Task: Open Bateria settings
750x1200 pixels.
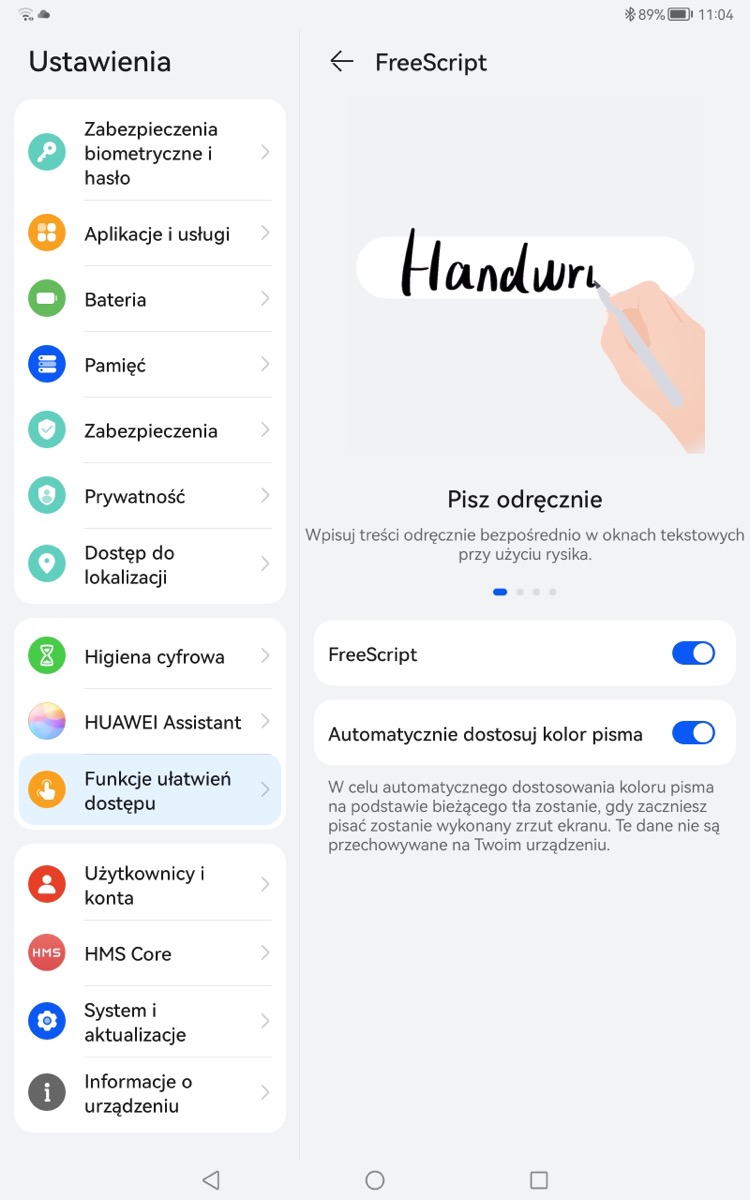Action: click(150, 299)
